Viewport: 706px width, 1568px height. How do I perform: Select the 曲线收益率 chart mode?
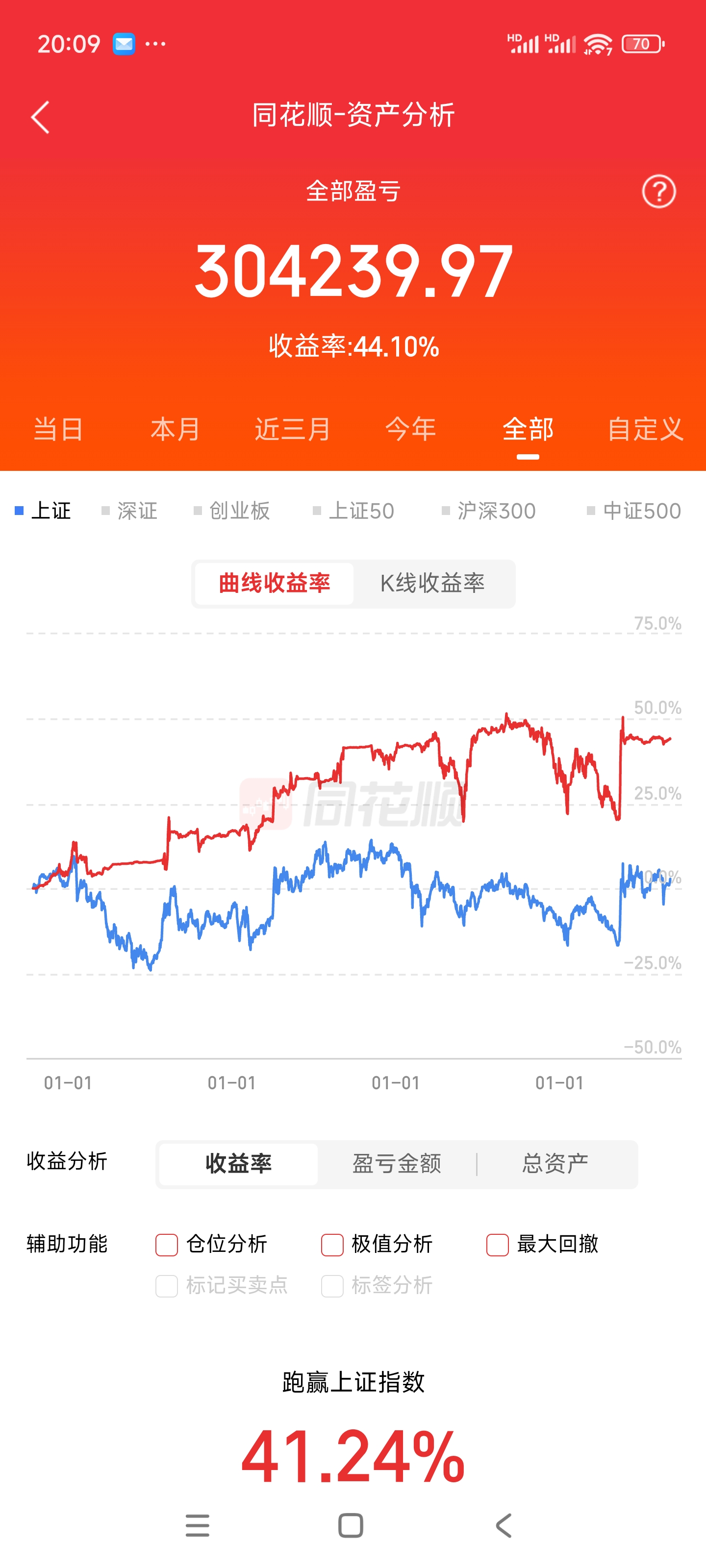[x=274, y=583]
